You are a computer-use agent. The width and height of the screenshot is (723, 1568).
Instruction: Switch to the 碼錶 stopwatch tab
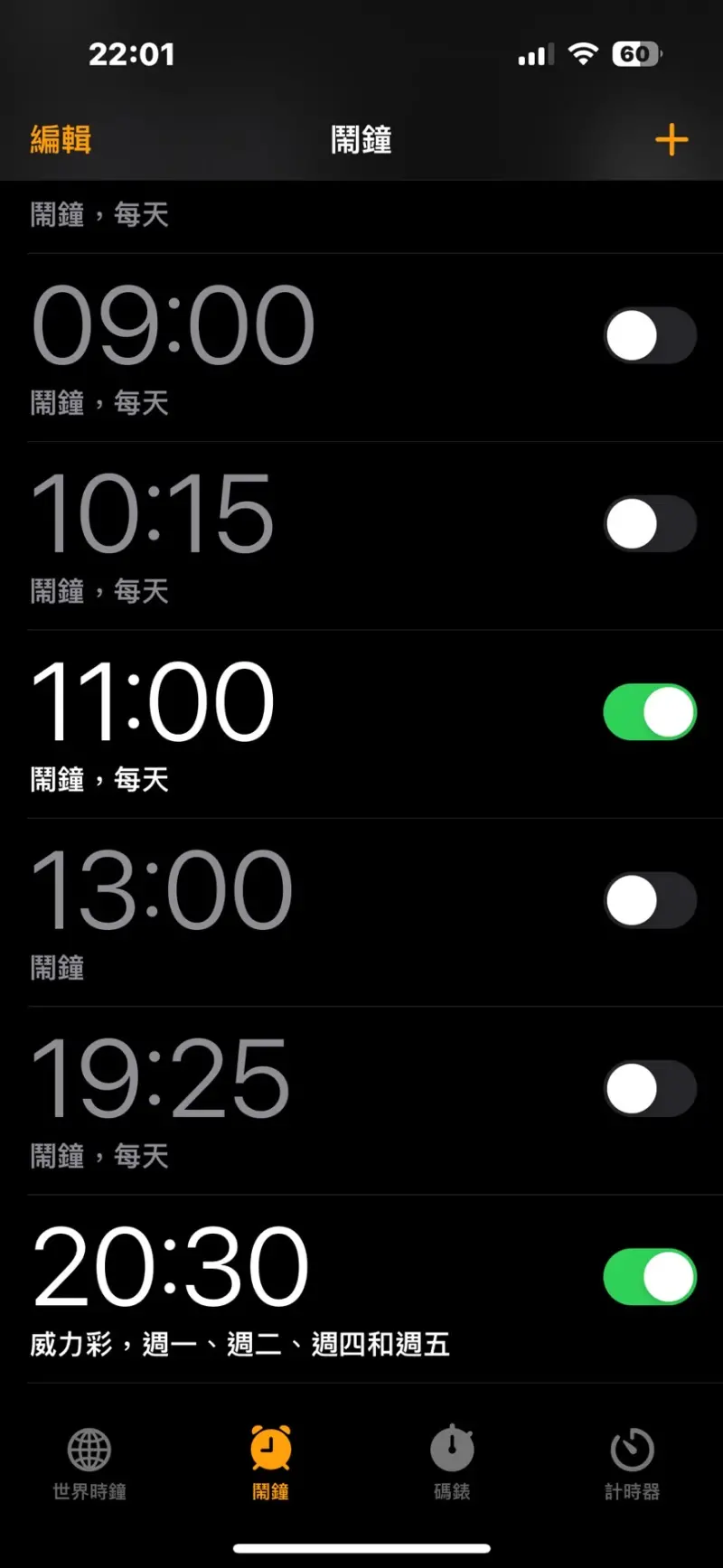click(x=452, y=1464)
